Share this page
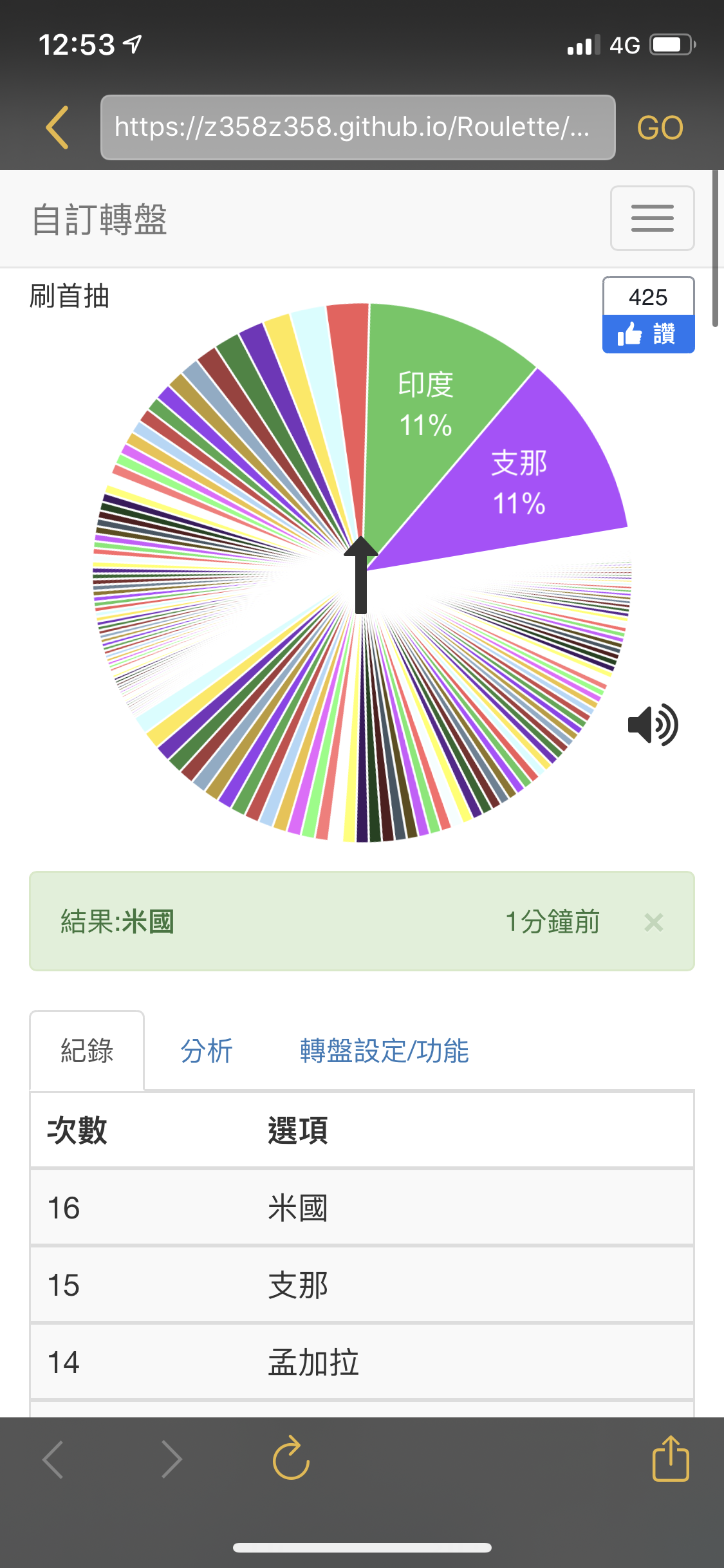Viewport: 724px width, 1568px height. 671,1458
